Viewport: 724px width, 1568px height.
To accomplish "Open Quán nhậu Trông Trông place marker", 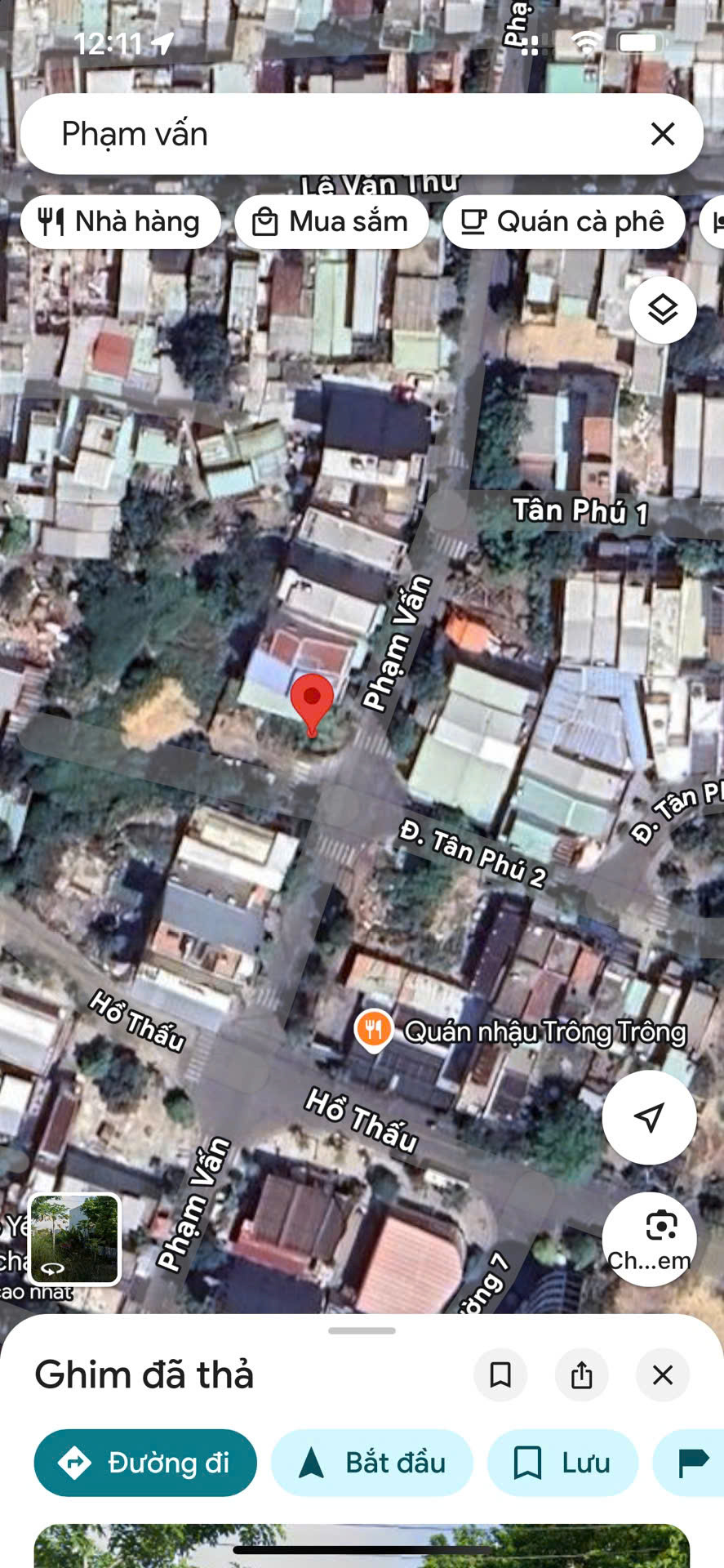I will click(x=374, y=1030).
